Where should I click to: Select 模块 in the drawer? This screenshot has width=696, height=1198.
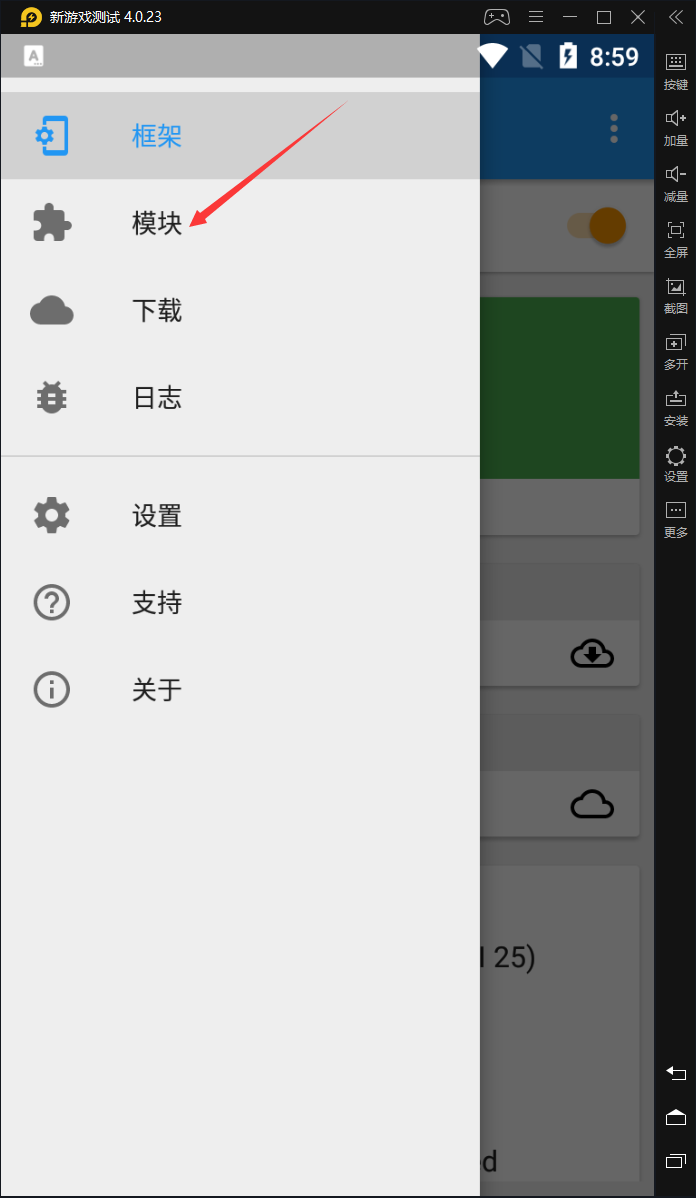point(157,223)
